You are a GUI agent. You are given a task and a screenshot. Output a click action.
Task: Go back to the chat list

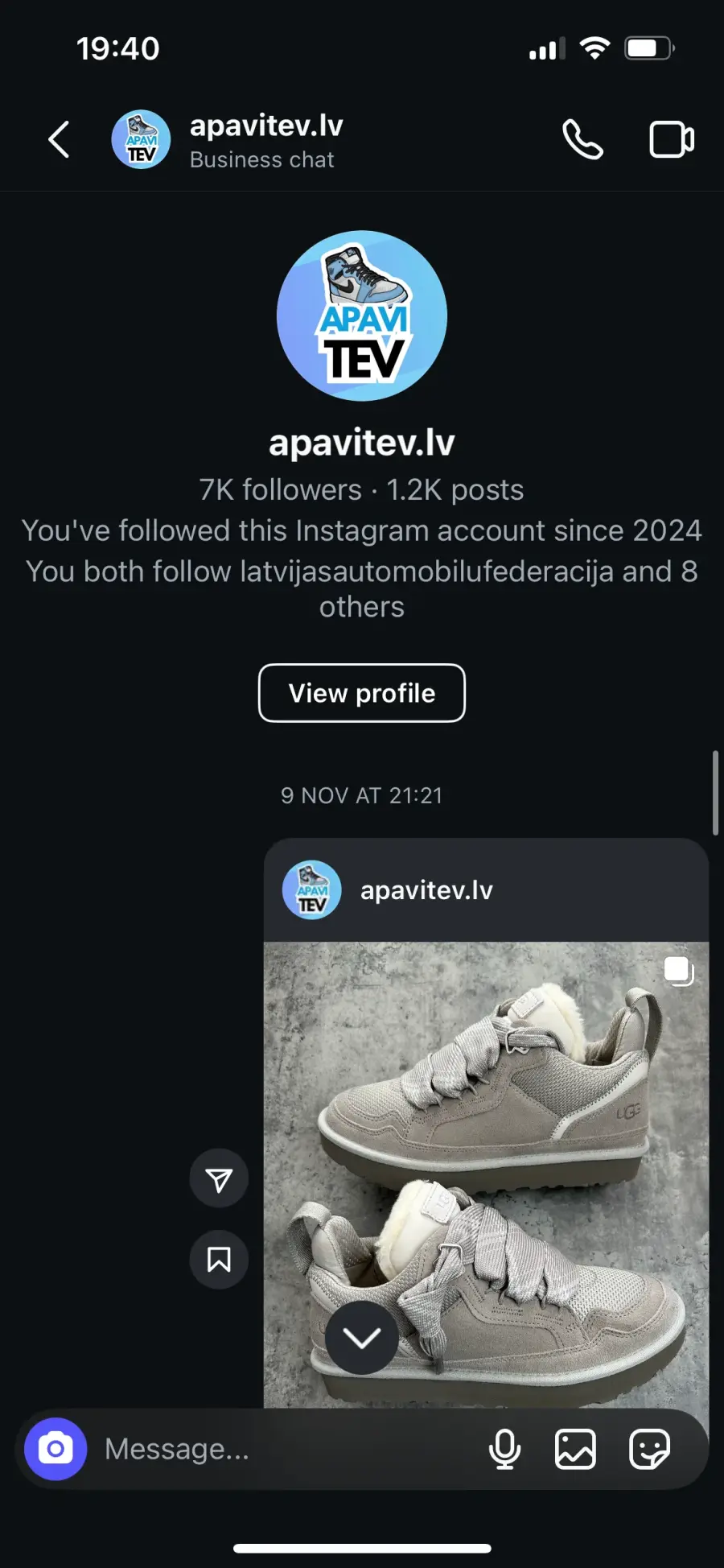59,140
